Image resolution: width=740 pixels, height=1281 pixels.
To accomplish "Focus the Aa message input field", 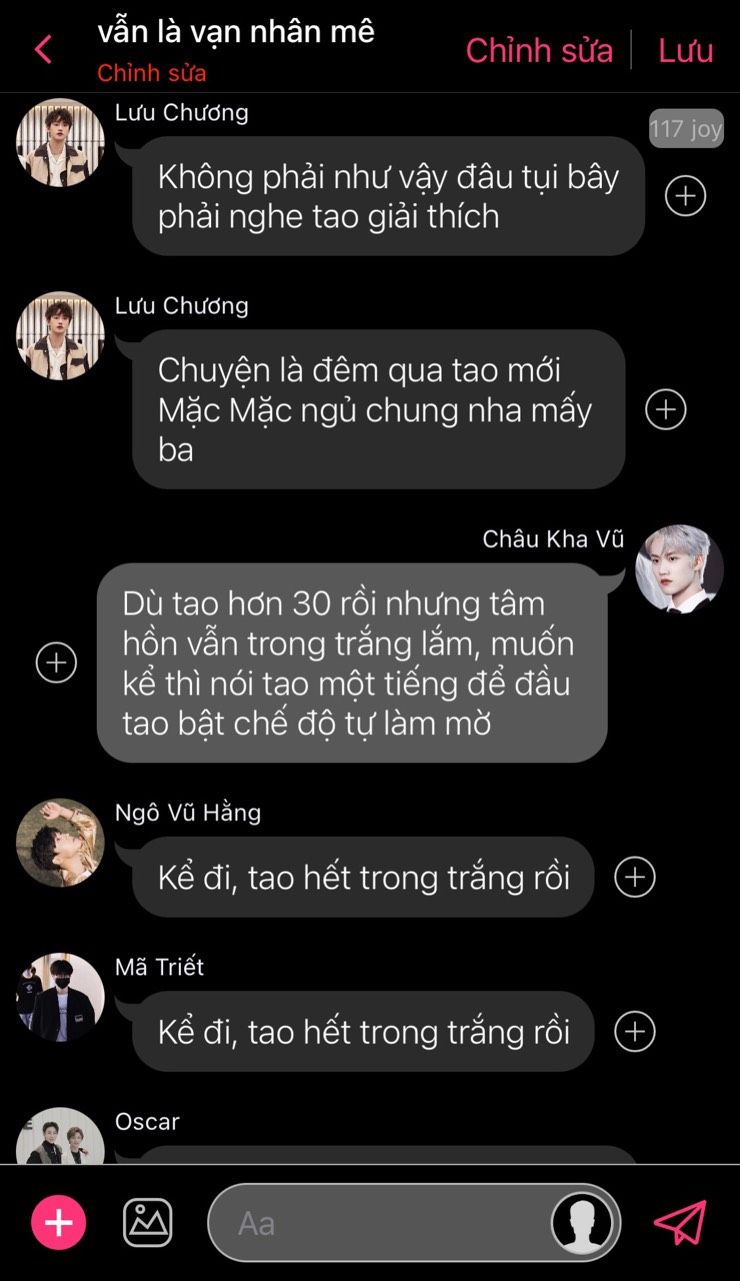I will 378,1223.
